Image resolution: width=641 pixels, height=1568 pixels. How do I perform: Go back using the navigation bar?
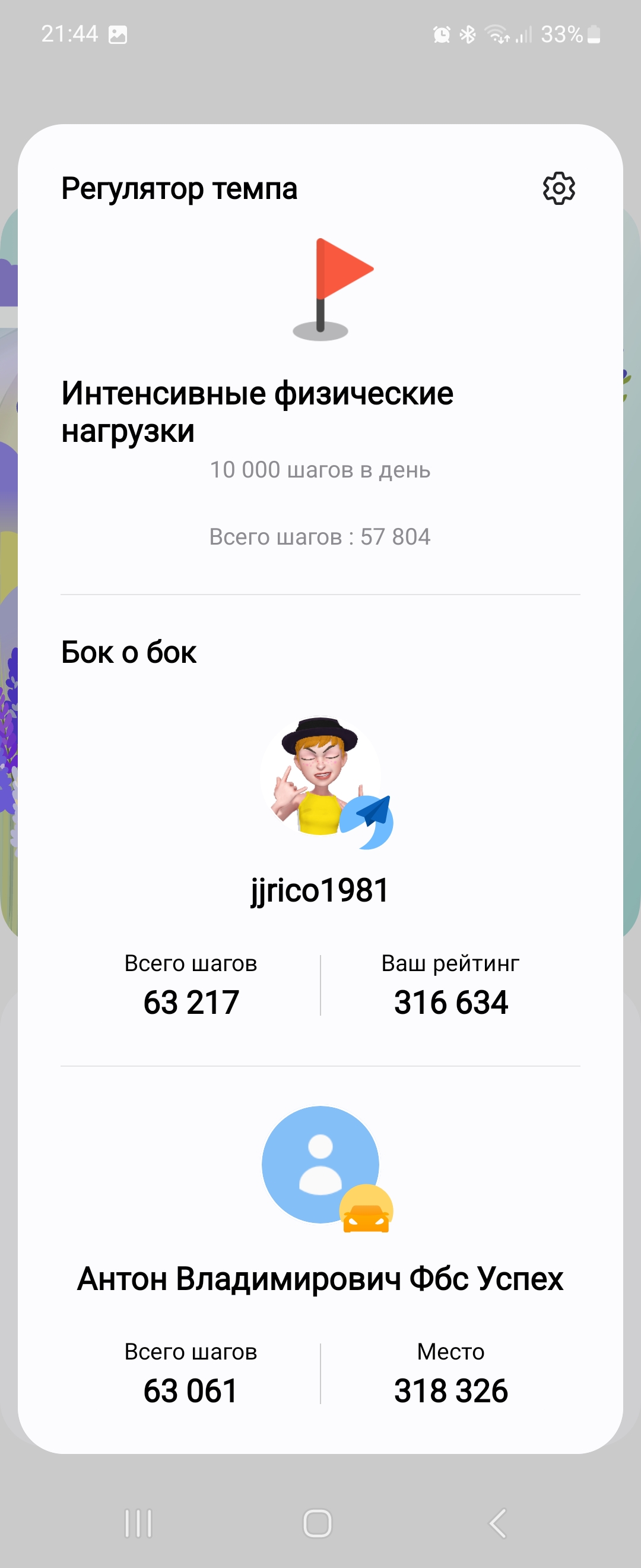click(x=498, y=1523)
